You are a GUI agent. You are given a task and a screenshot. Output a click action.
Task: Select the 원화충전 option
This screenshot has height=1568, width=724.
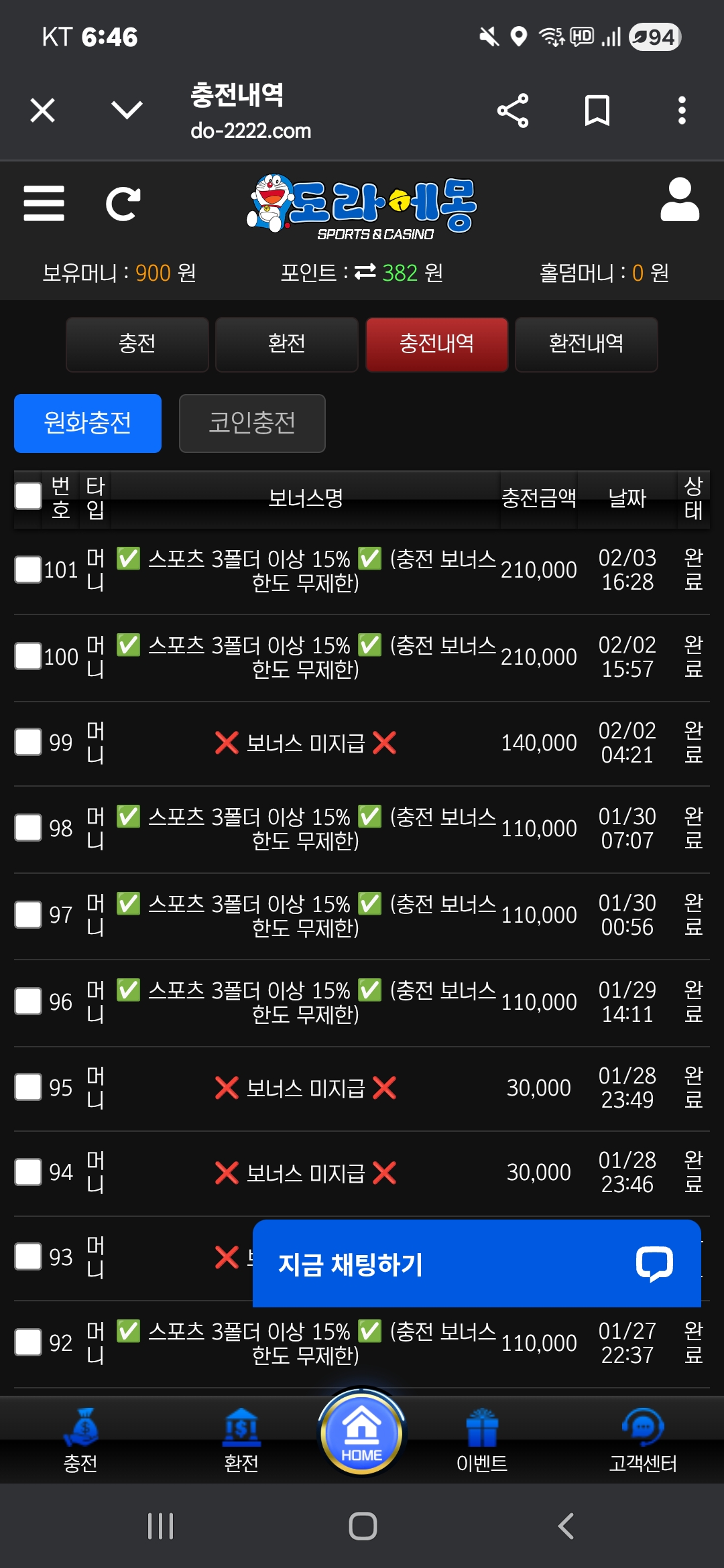pyautogui.click(x=88, y=423)
